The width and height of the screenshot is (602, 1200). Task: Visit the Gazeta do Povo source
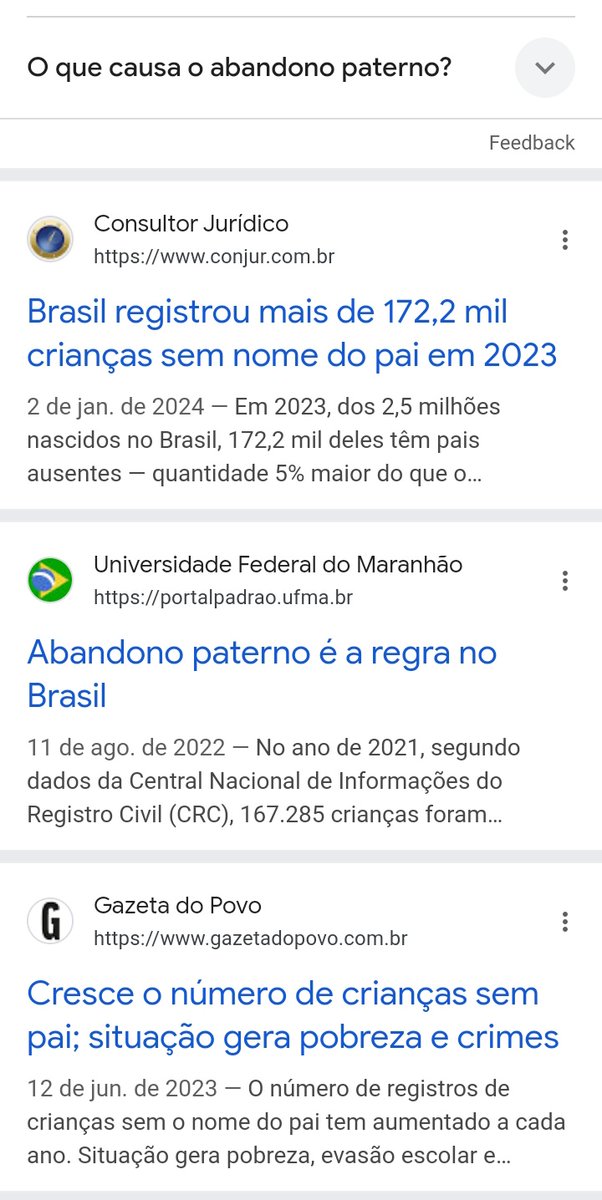point(177,922)
